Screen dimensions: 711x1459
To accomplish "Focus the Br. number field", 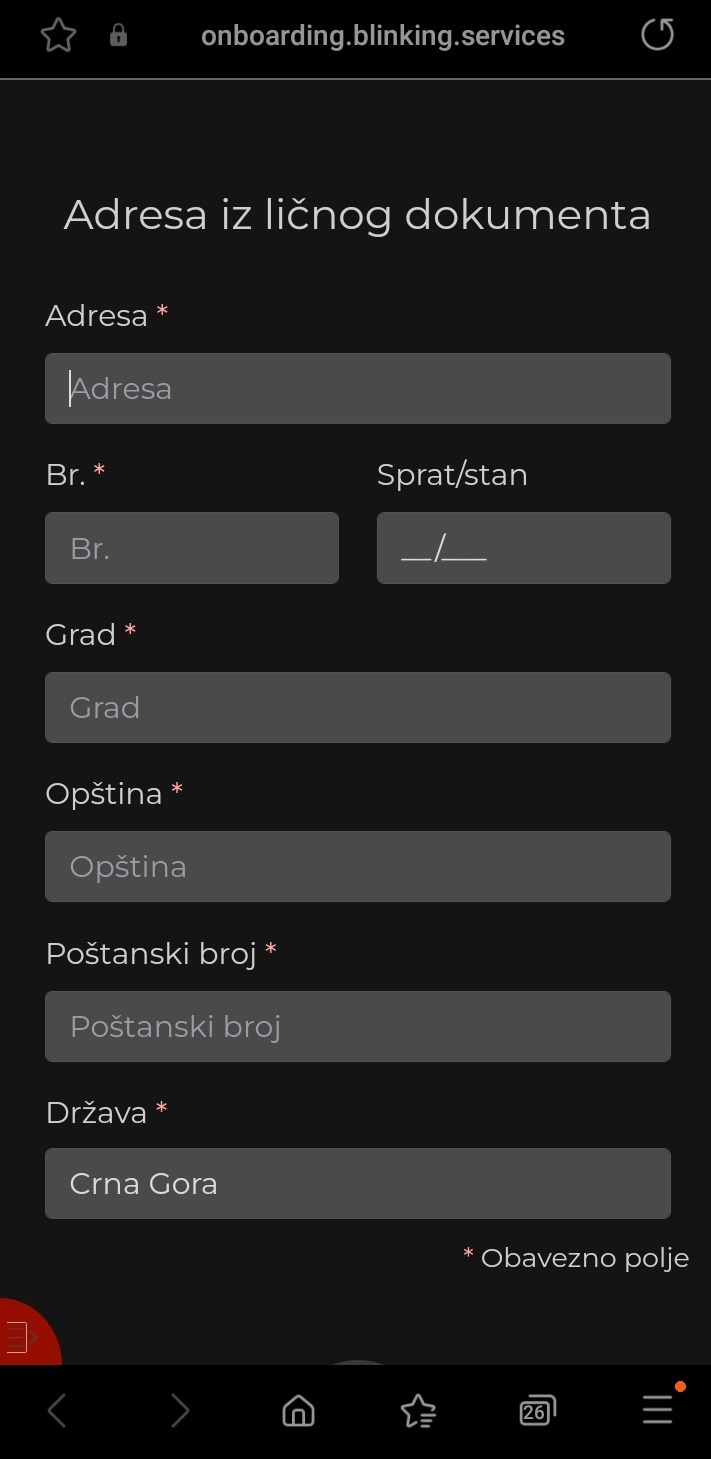I will 192,548.
